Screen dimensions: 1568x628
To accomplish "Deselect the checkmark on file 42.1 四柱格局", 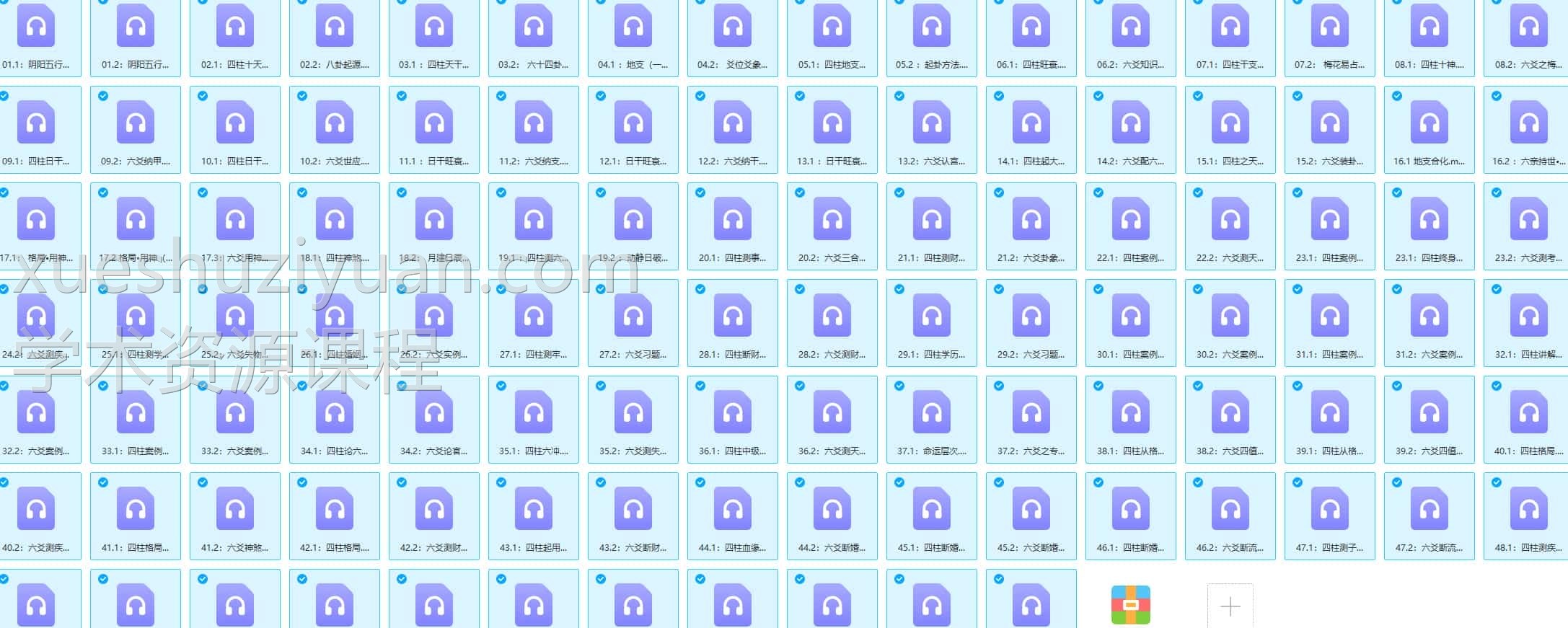I will [x=302, y=482].
